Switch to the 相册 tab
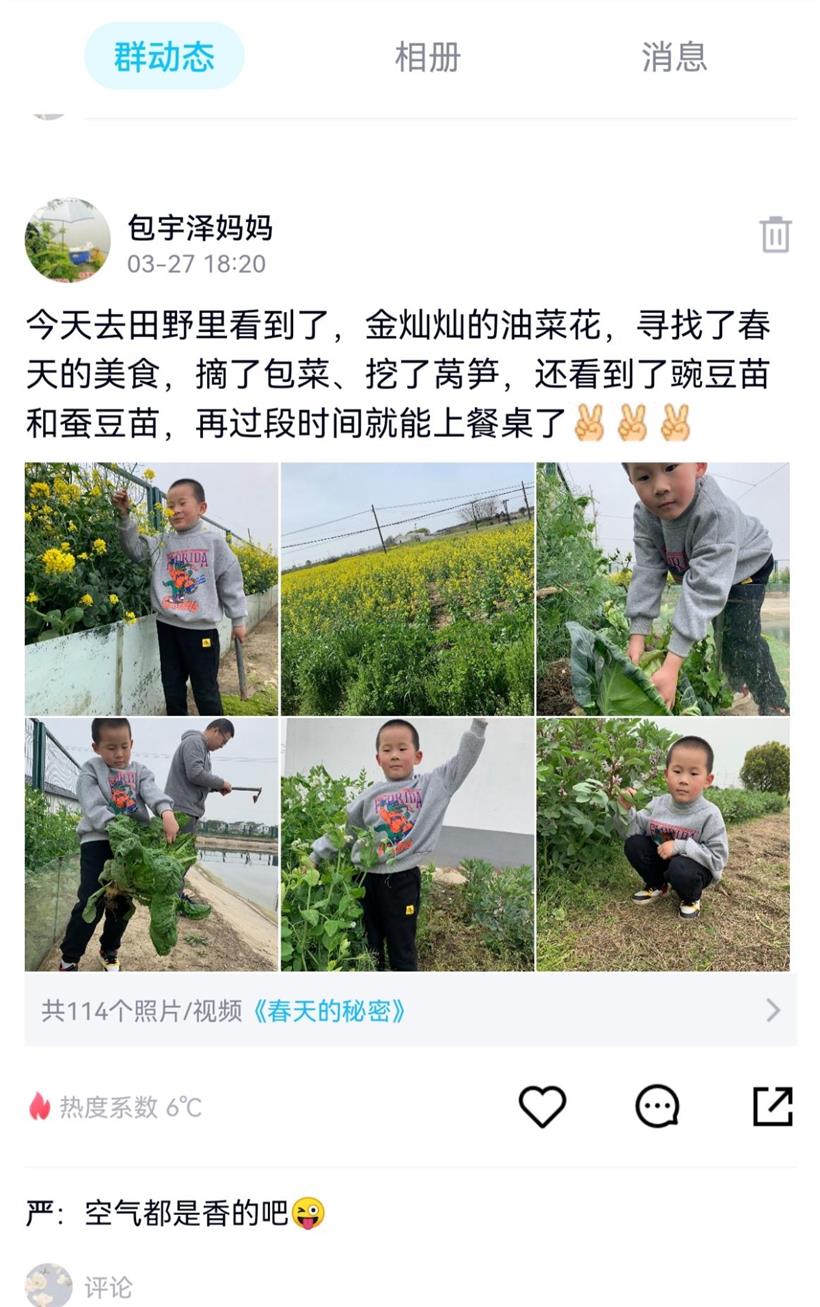 click(427, 57)
